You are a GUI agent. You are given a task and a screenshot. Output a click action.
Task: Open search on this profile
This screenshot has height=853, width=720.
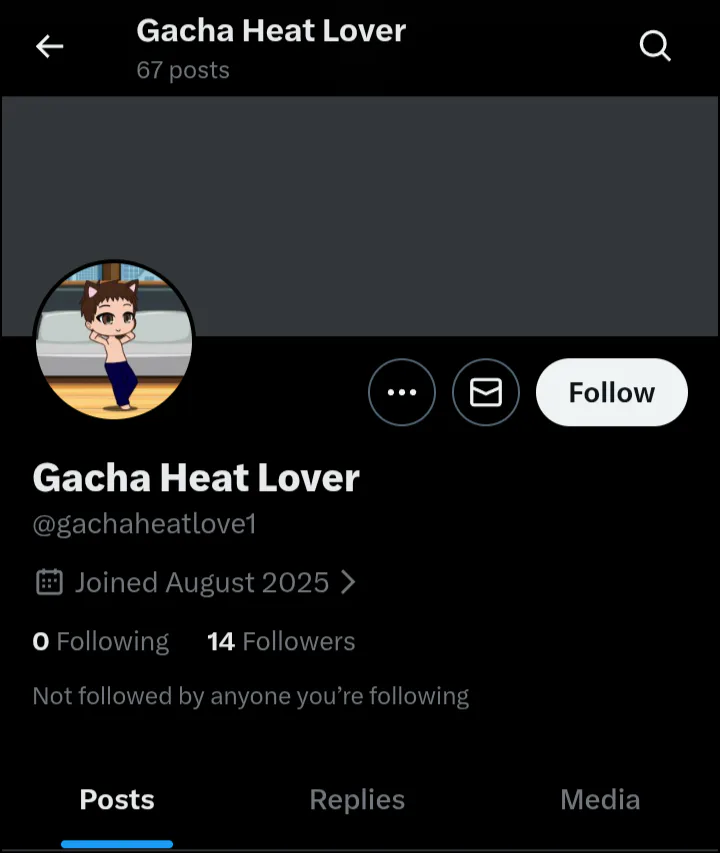655,46
